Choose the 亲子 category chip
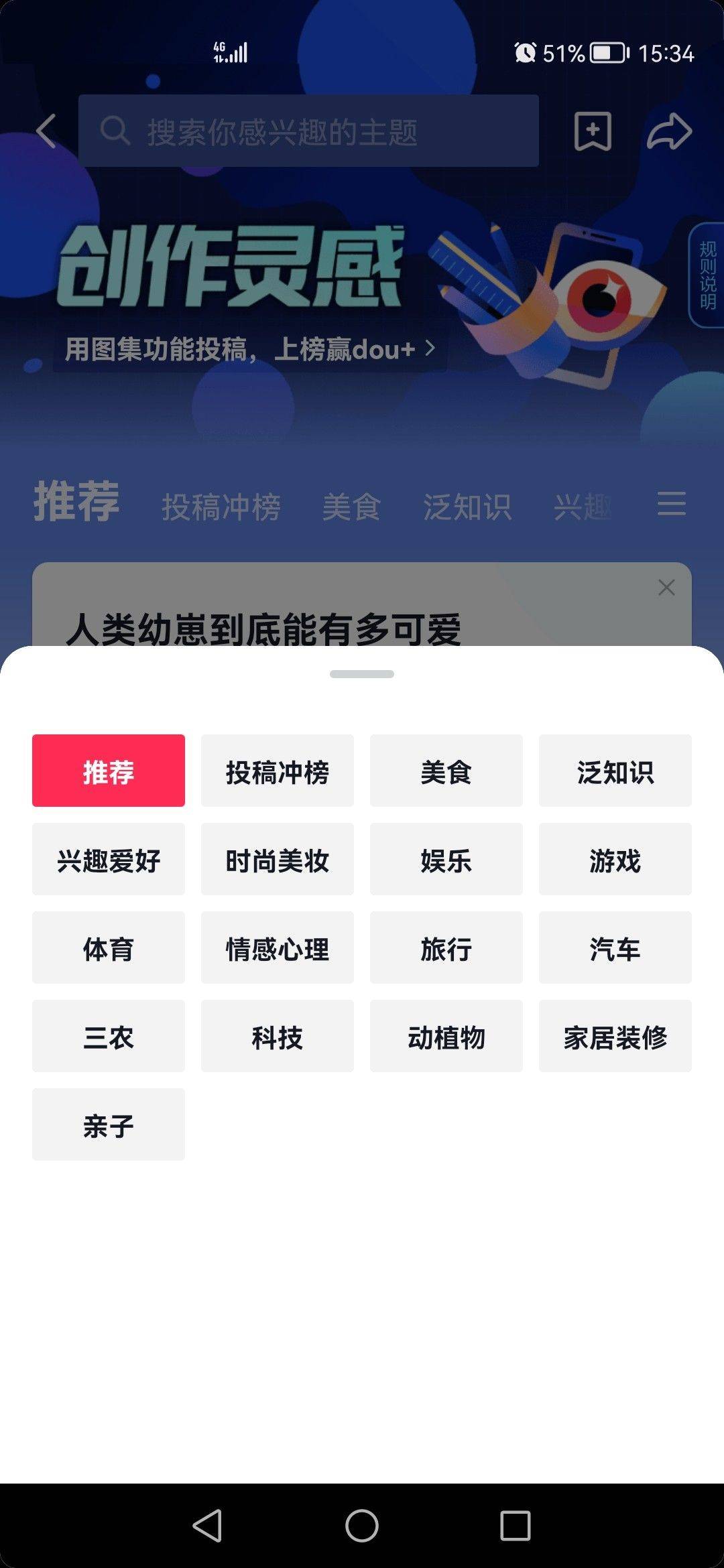 pyautogui.click(x=109, y=1124)
